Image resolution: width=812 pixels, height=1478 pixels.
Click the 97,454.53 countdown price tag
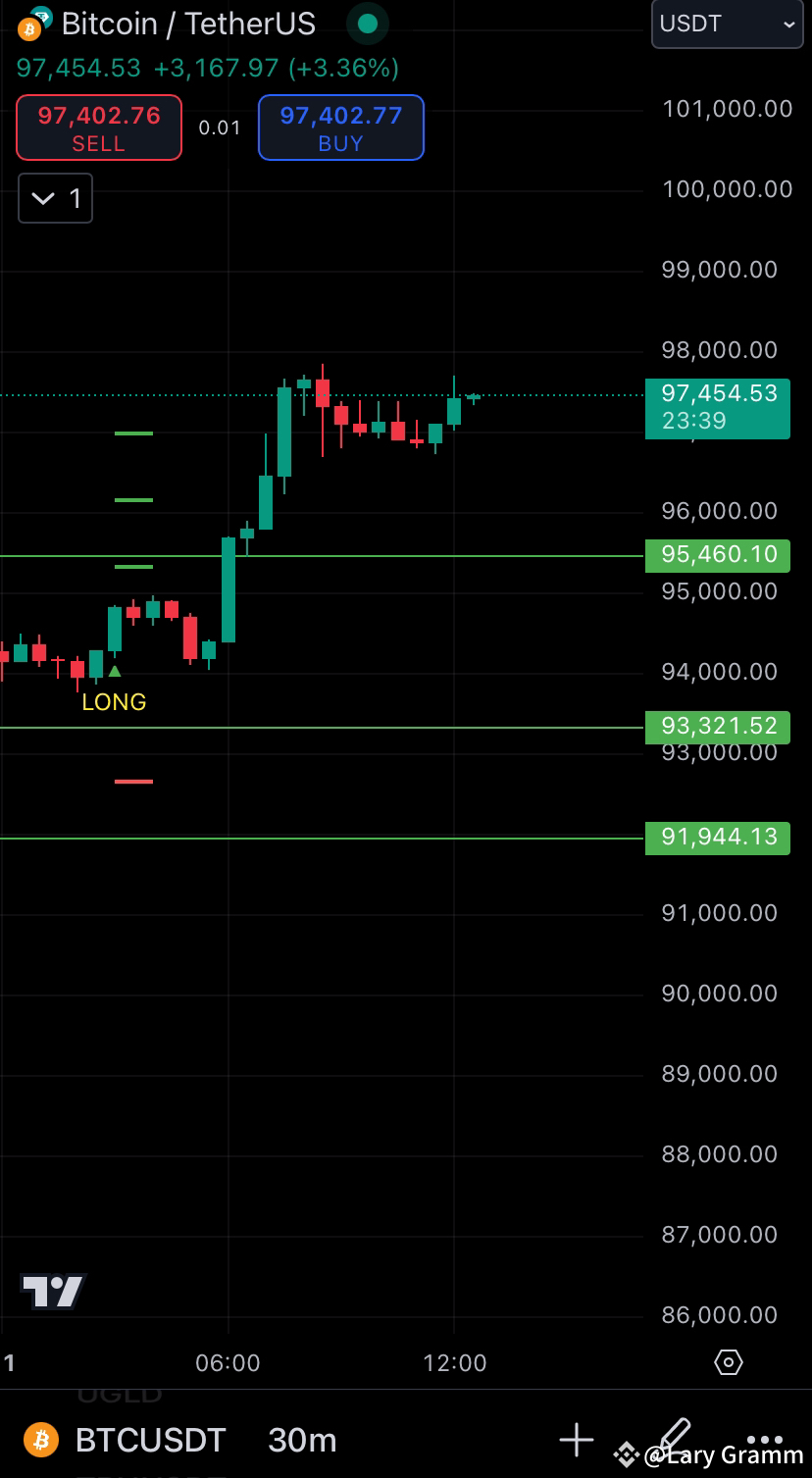click(x=717, y=409)
